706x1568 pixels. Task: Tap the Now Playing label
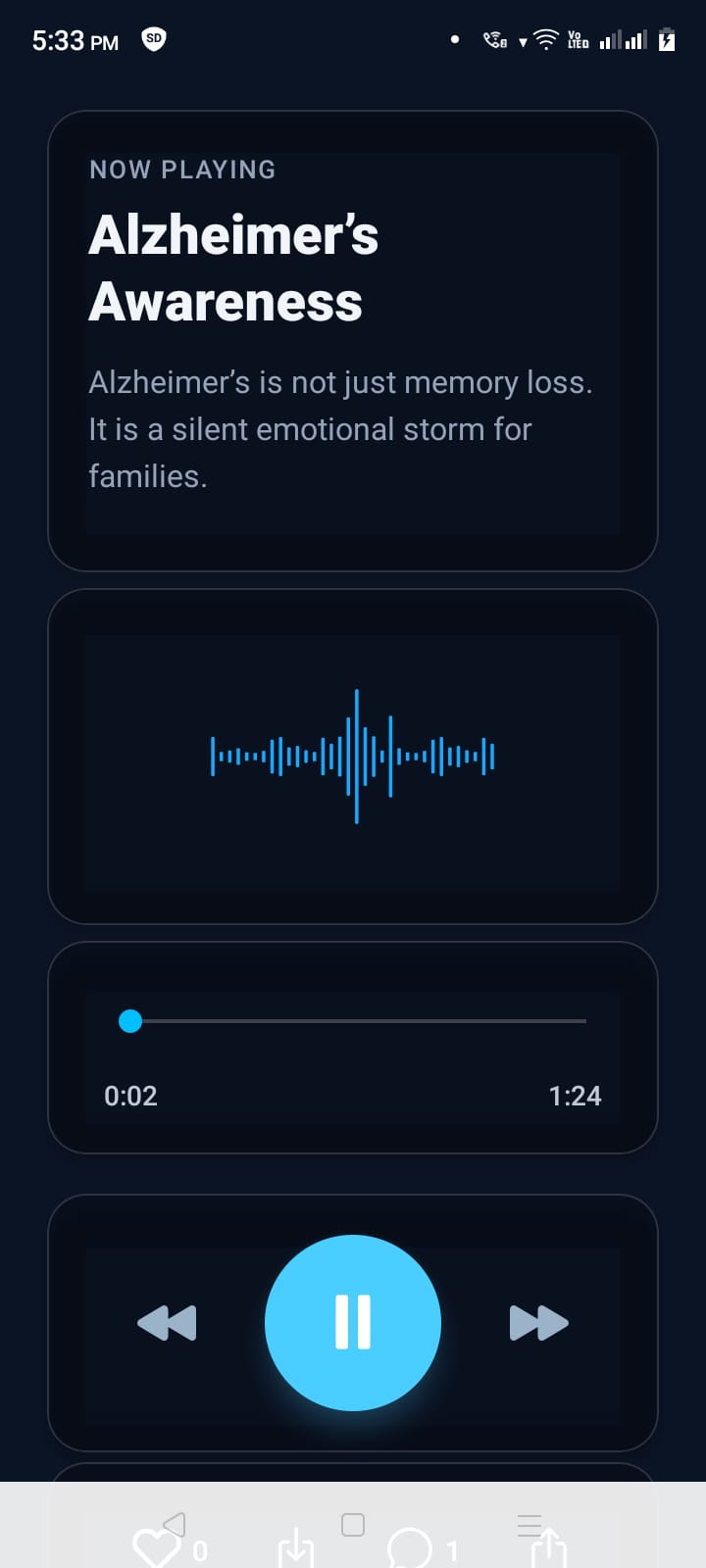click(x=181, y=170)
